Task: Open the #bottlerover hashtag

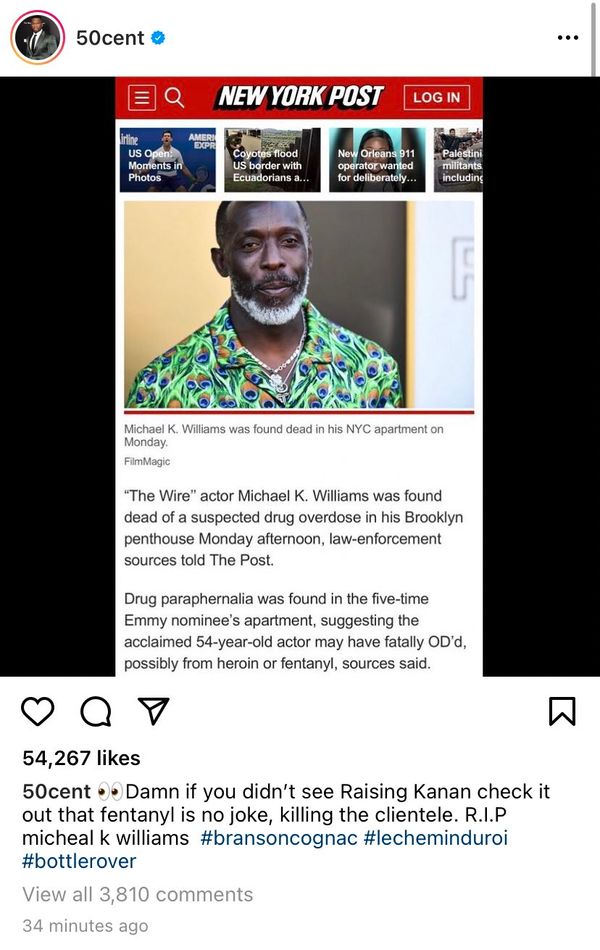Action: (79, 861)
